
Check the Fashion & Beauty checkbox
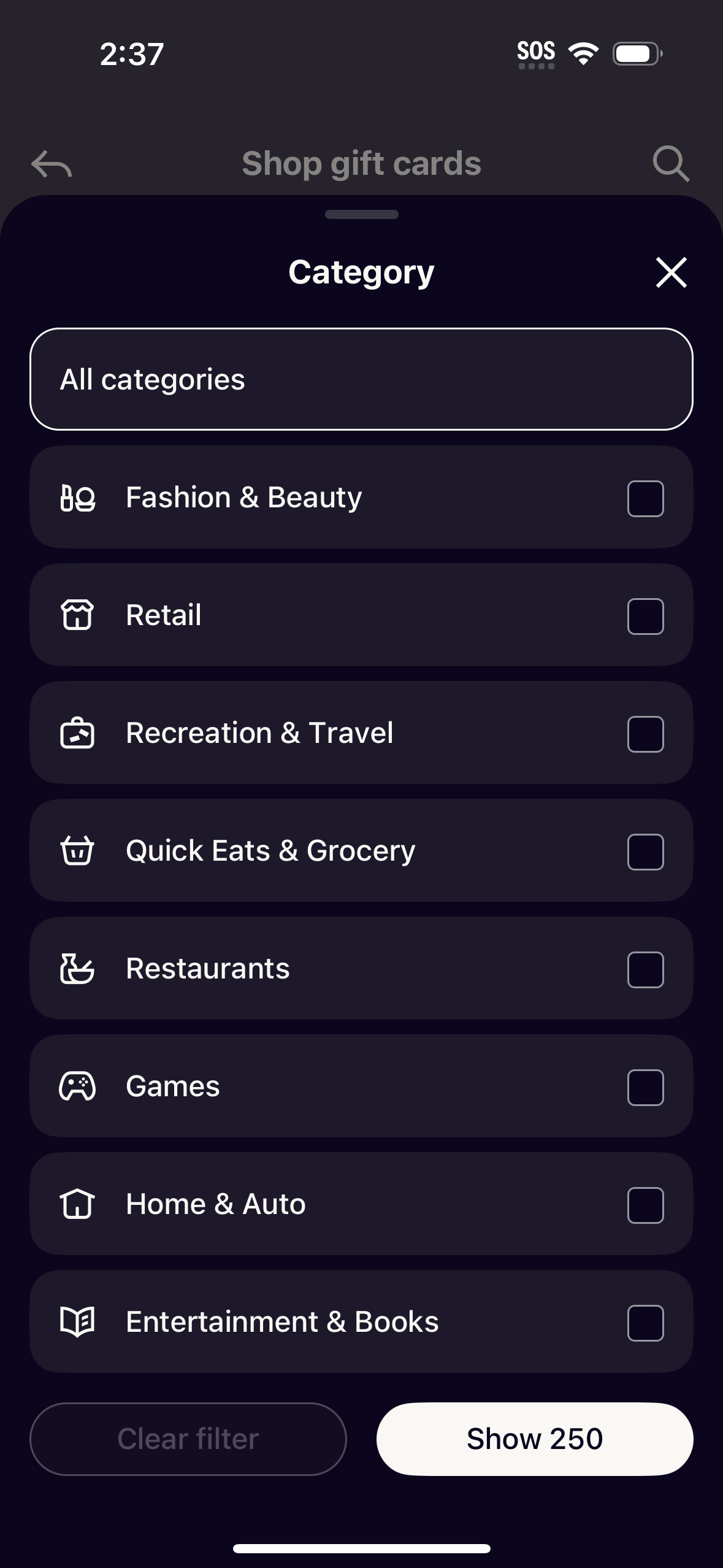tap(645, 497)
